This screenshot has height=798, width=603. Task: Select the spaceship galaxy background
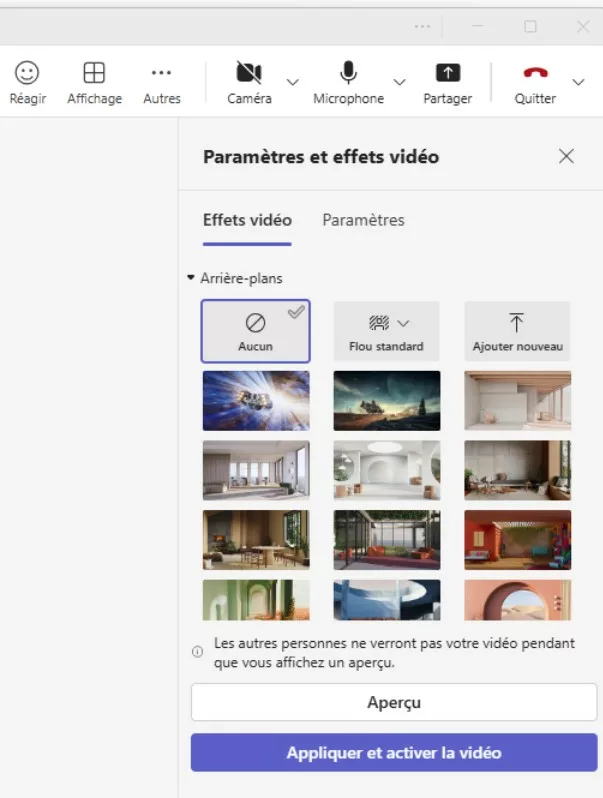pyautogui.click(x=255, y=400)
